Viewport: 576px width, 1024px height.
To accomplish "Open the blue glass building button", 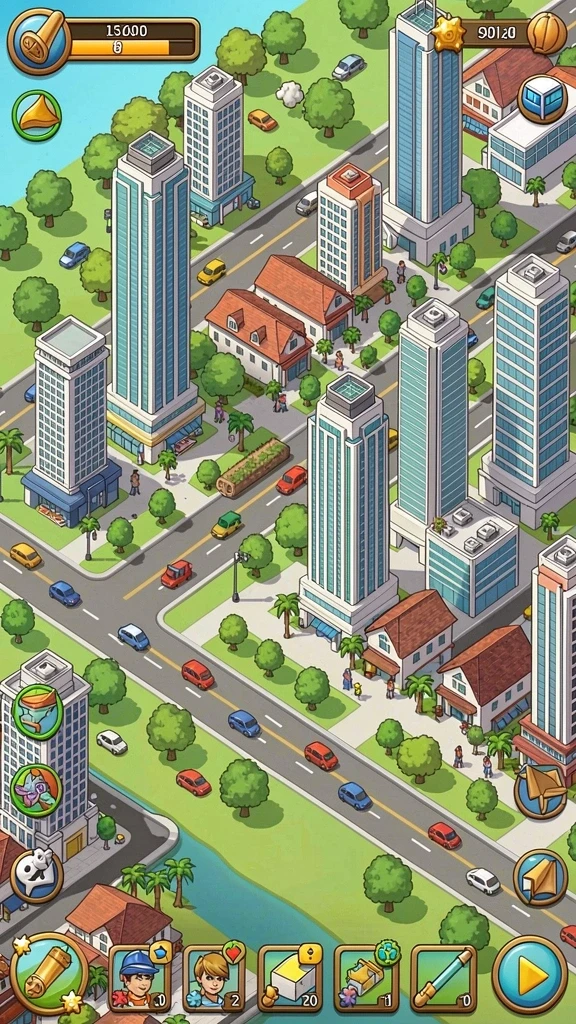I will [543, 99].
